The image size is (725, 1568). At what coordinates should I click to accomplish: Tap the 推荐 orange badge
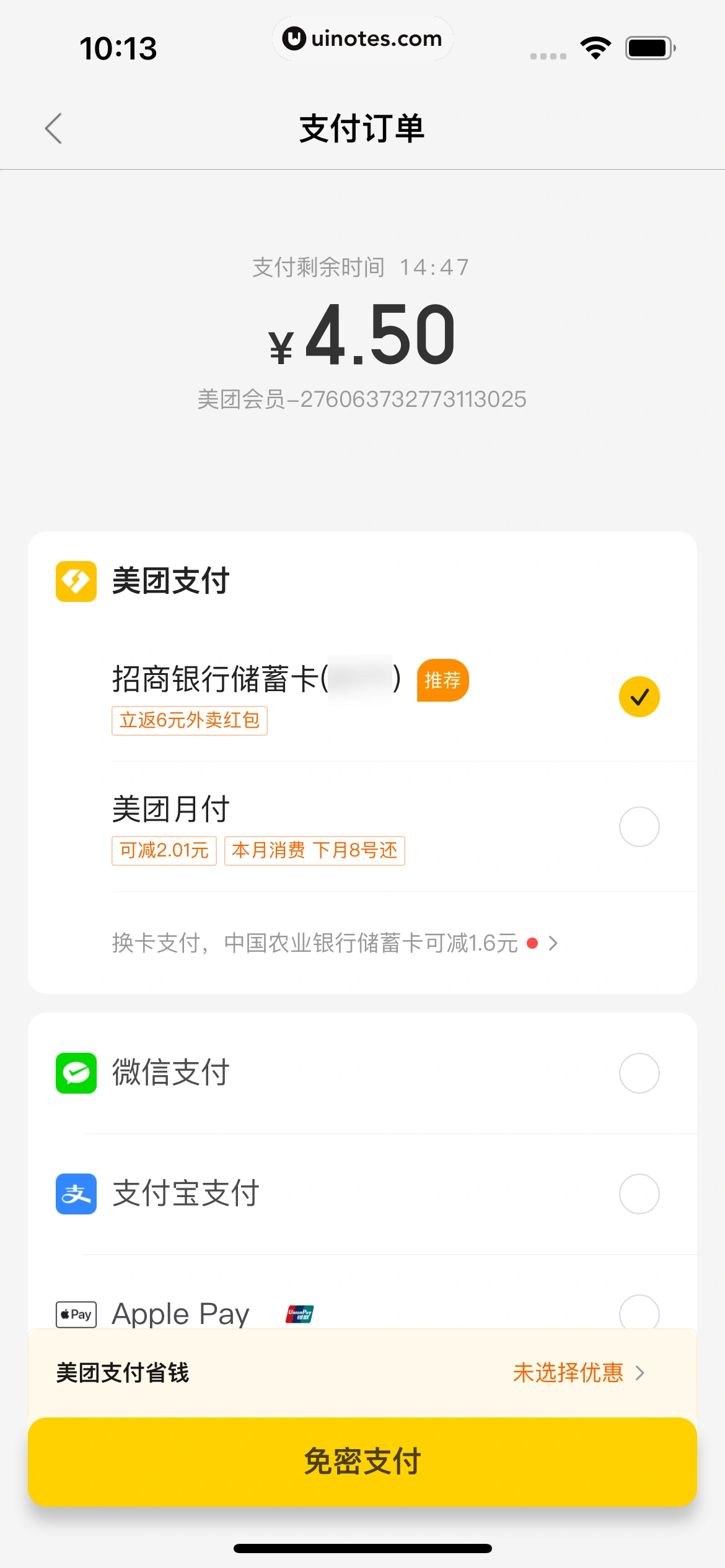pyautogui.click(x=442, y=680)
